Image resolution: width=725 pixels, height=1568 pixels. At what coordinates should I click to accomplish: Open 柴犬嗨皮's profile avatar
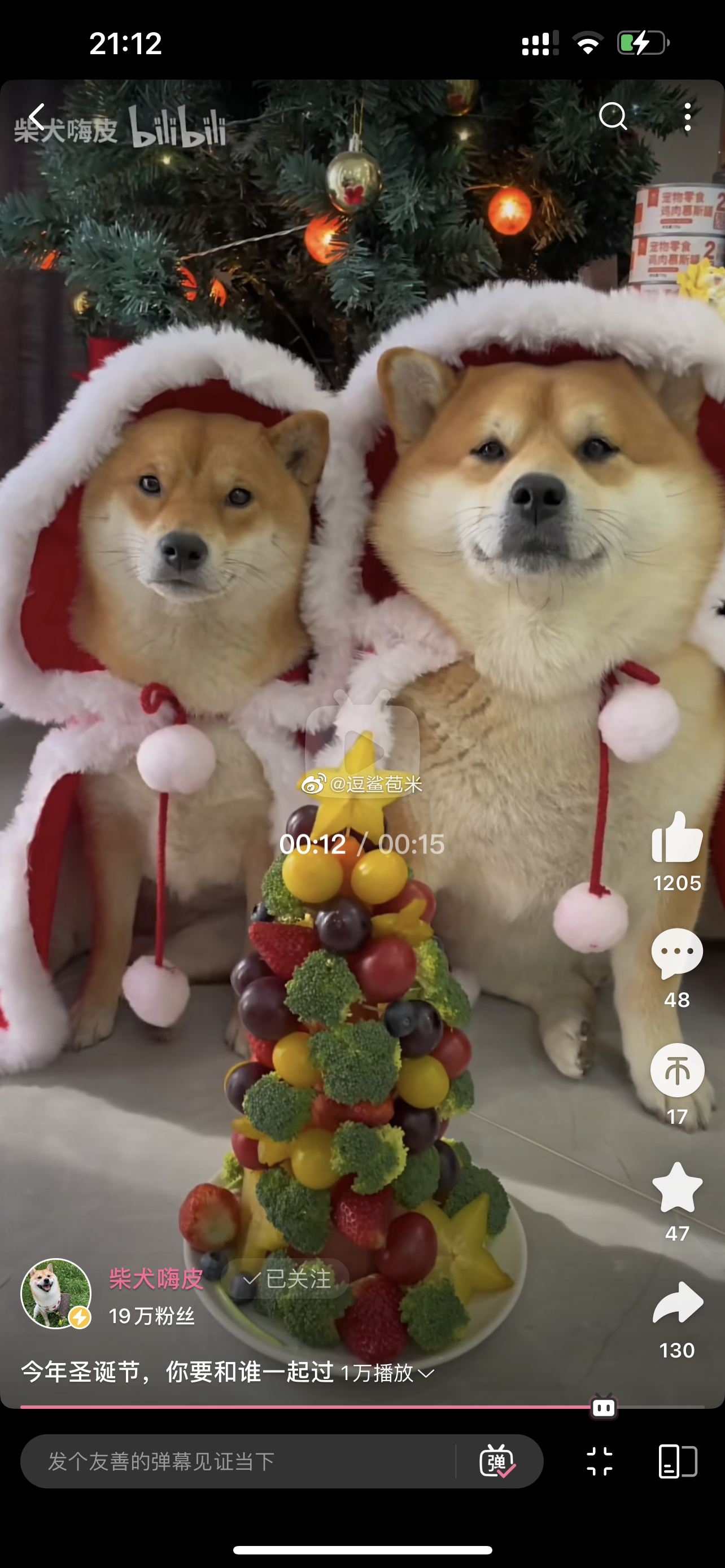coord(56,1294)
